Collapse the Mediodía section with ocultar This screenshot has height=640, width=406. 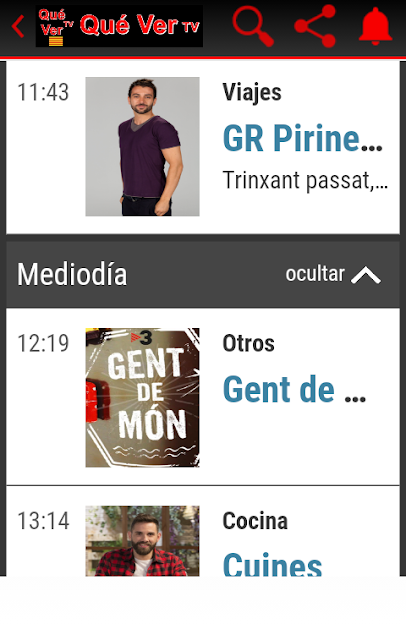(333, 274)
